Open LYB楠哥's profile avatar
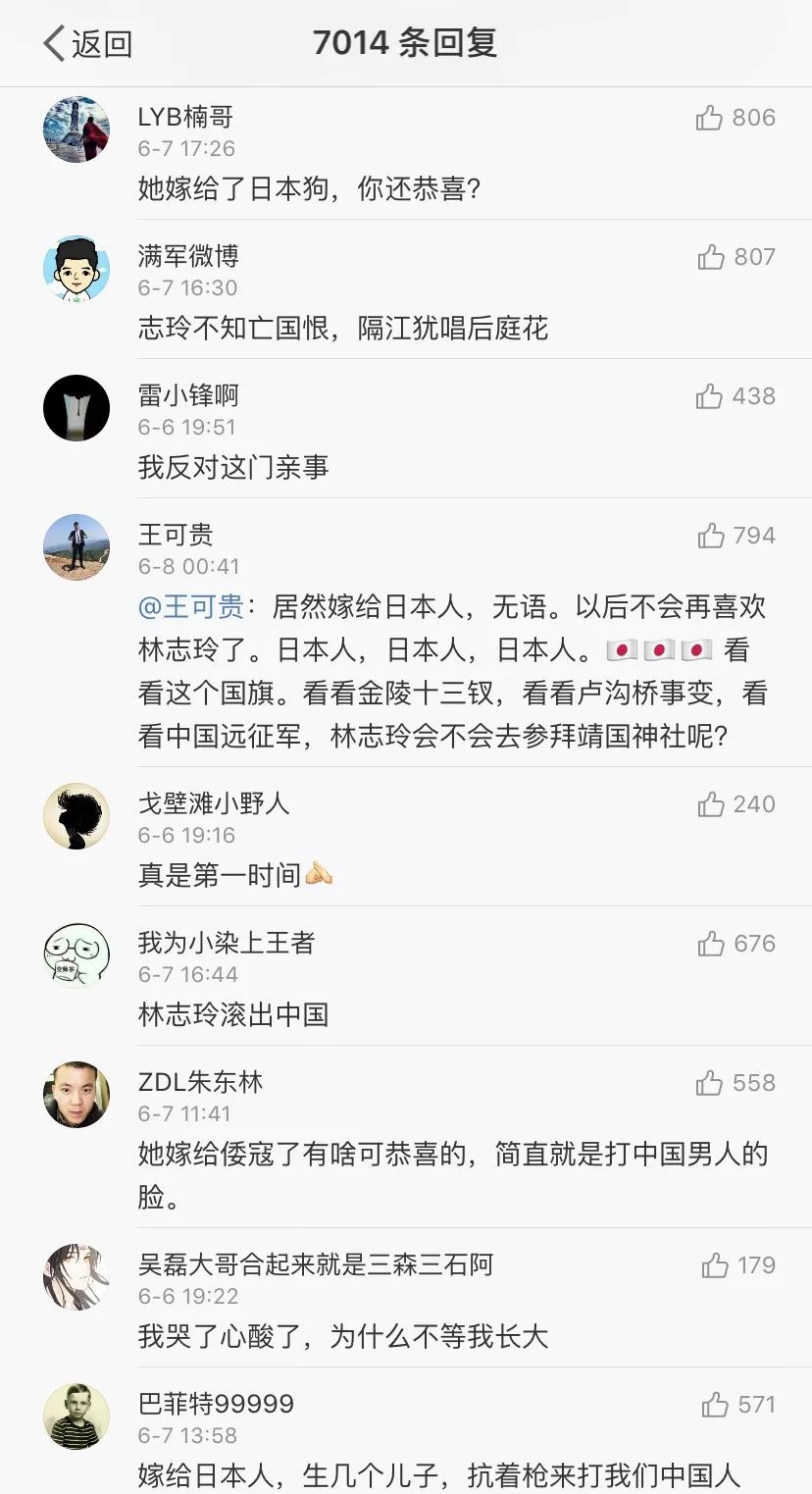812x1494 pixels. click(x=76, y=129)
